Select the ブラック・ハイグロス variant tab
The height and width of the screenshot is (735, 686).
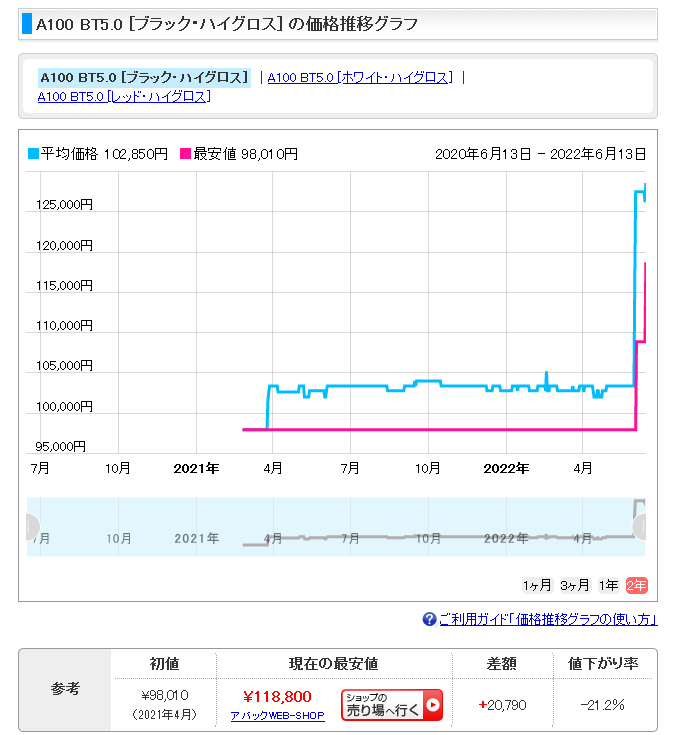point(144,77)
